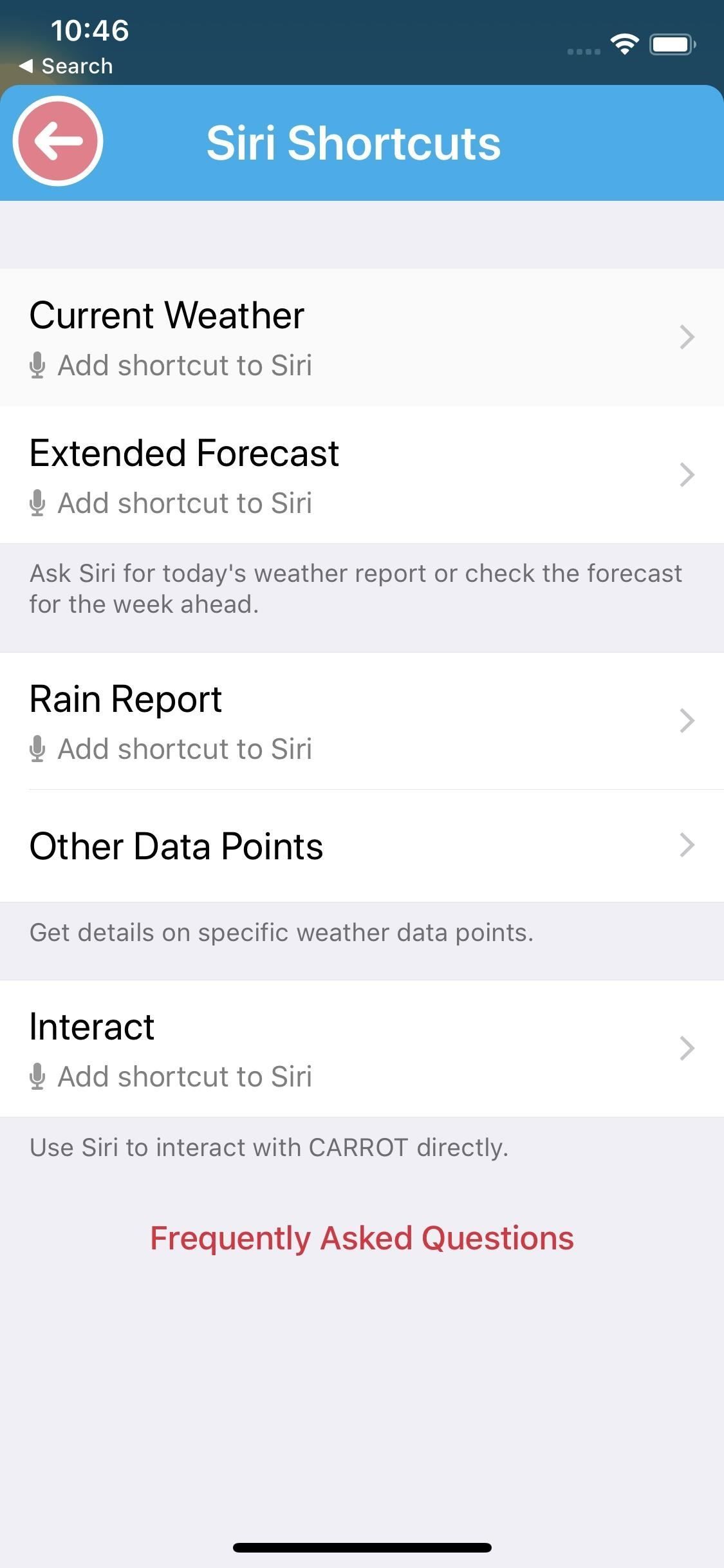The image size is (724, 1568).
Task: Tap the microphone icon beside Extended Forecast
Action: coord(39,503)
